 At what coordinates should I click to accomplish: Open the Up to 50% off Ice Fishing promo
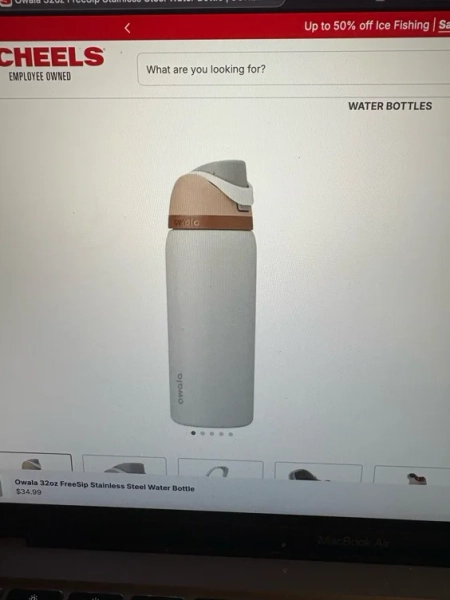[x=367, y=25]
